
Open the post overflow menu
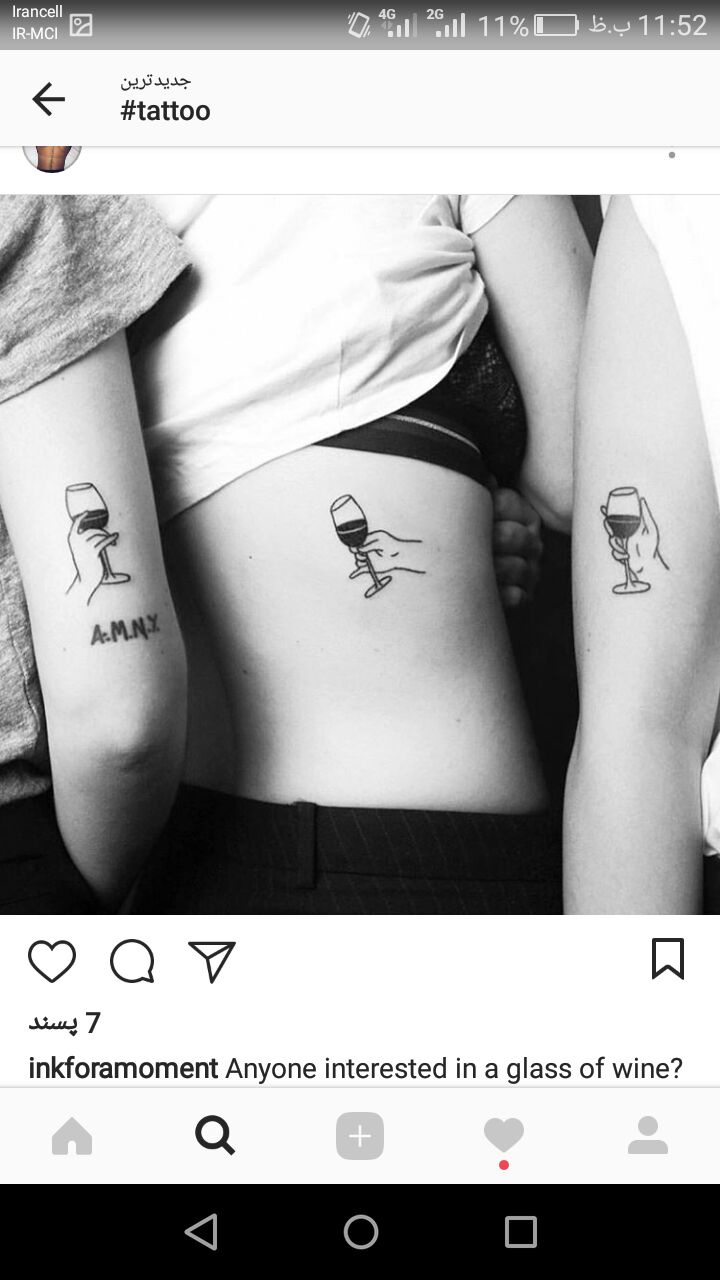pyautogui.click(x=672, y=155)
